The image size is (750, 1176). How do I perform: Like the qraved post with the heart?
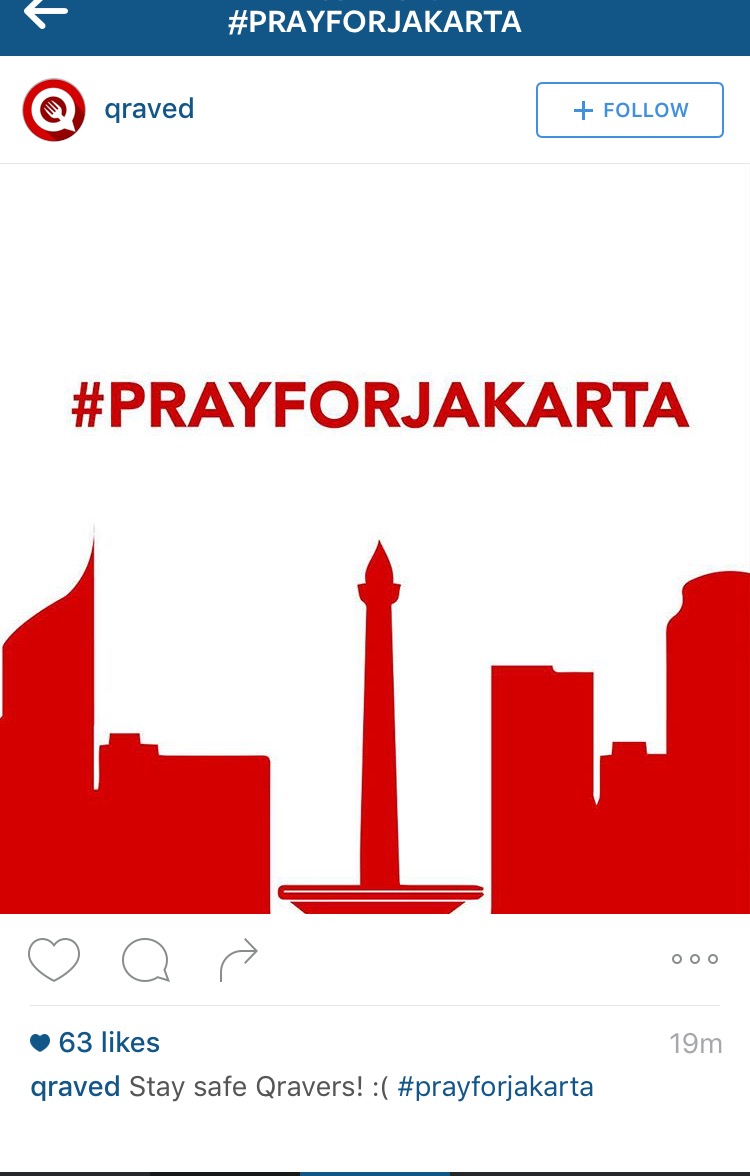click(x=54, y=960)
